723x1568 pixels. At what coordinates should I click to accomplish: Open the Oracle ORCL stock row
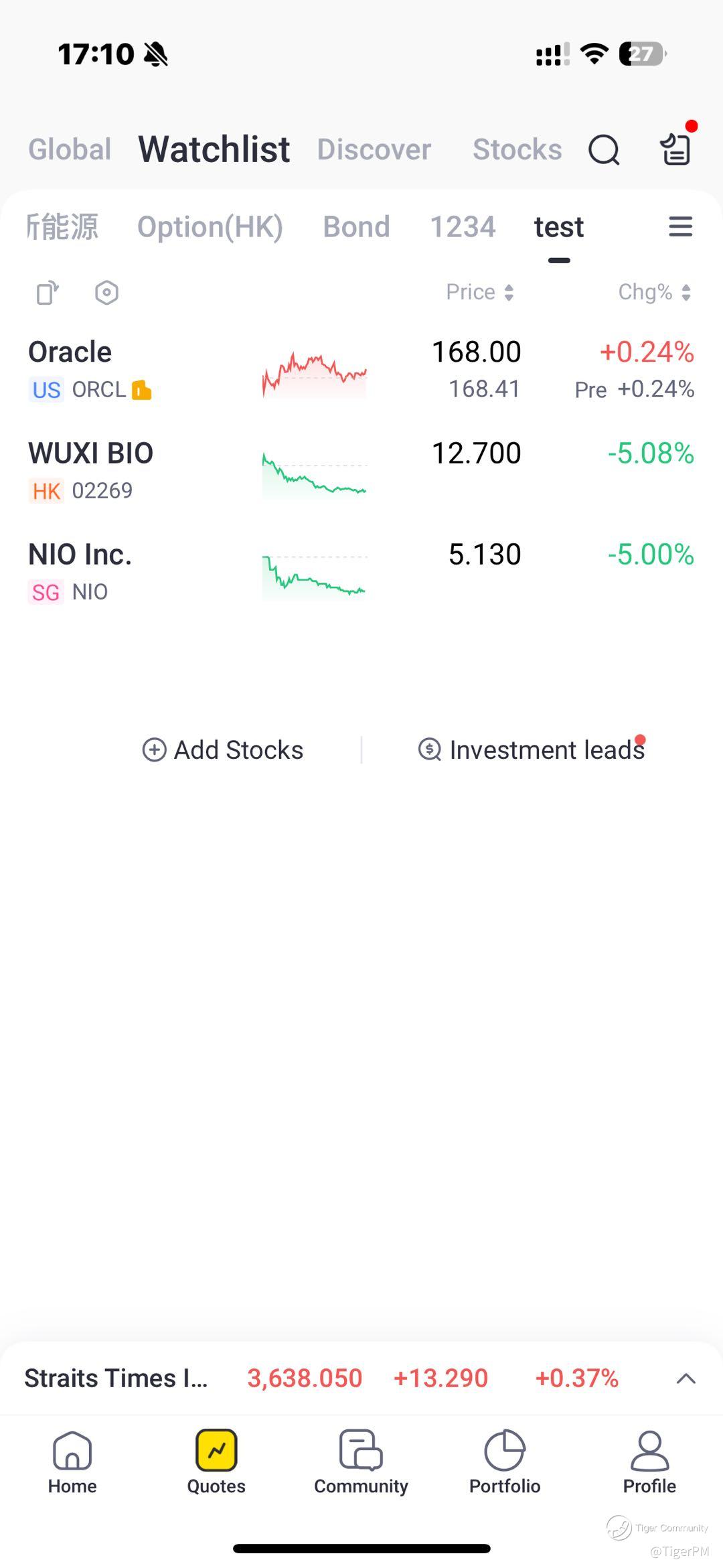pyautogui.click(x=201, y=370)
